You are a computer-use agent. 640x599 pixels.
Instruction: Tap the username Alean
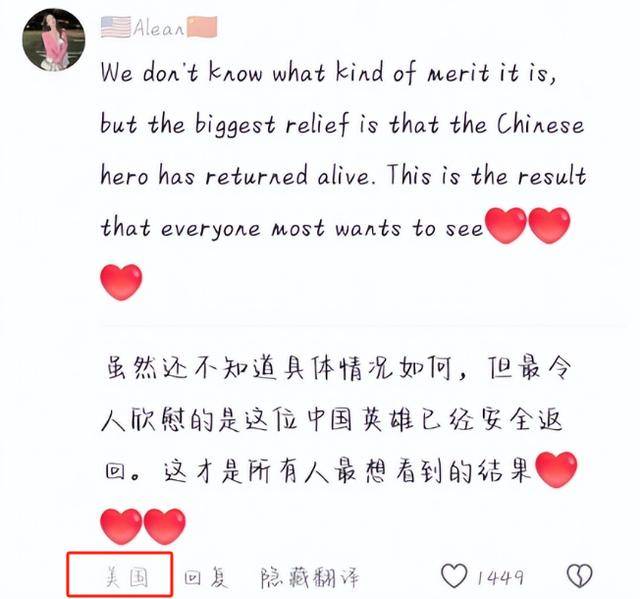point(158,28)
